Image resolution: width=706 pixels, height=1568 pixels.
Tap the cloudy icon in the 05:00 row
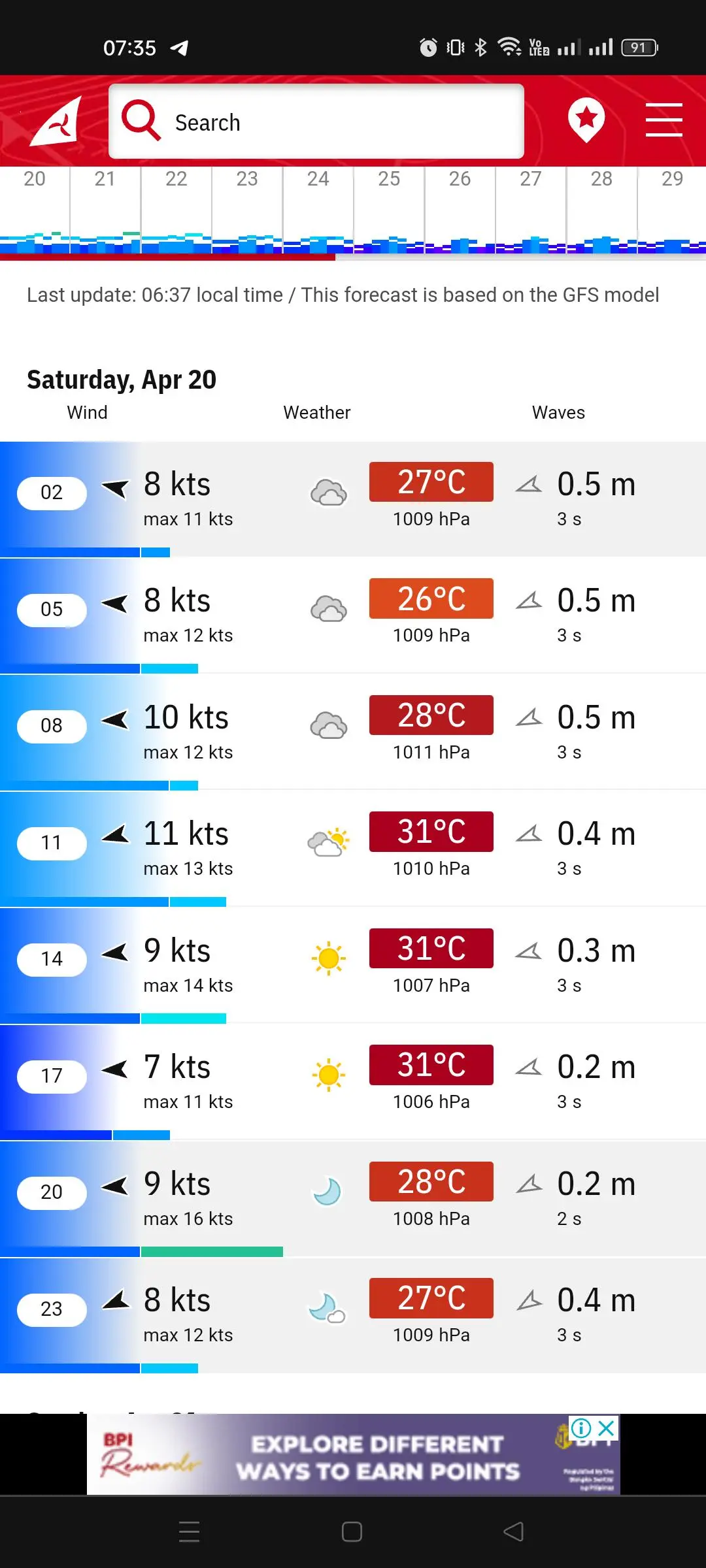pos(328,609)
